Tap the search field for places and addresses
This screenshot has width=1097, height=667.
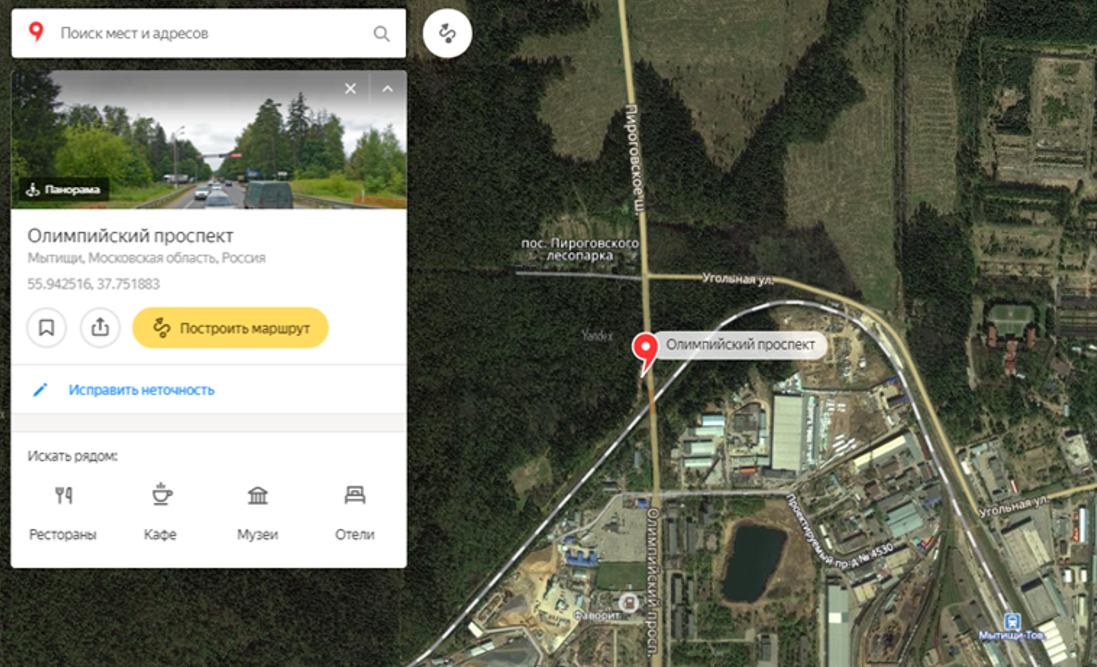(210, 33)
